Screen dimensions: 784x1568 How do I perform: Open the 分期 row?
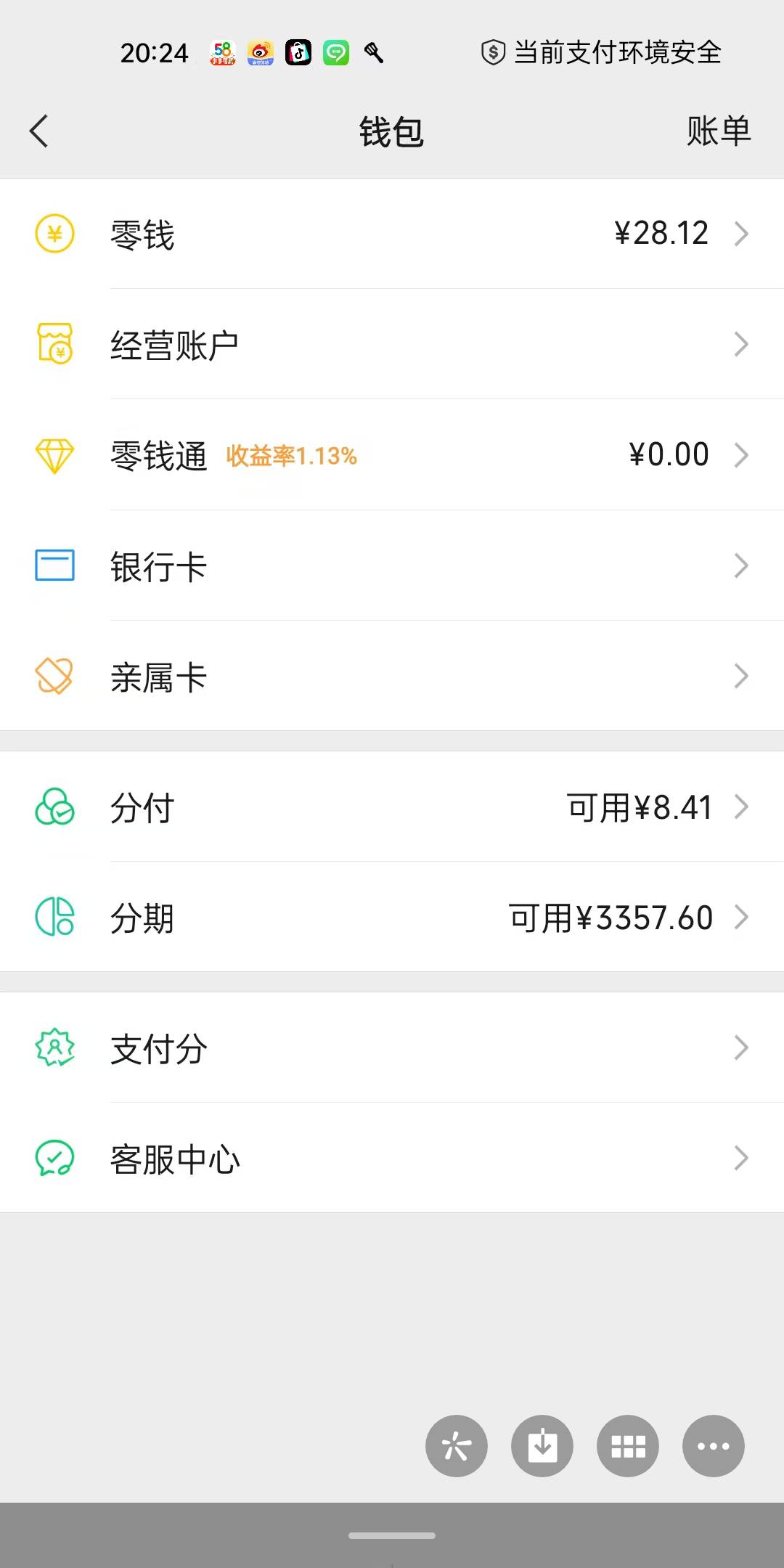(392, 917)
